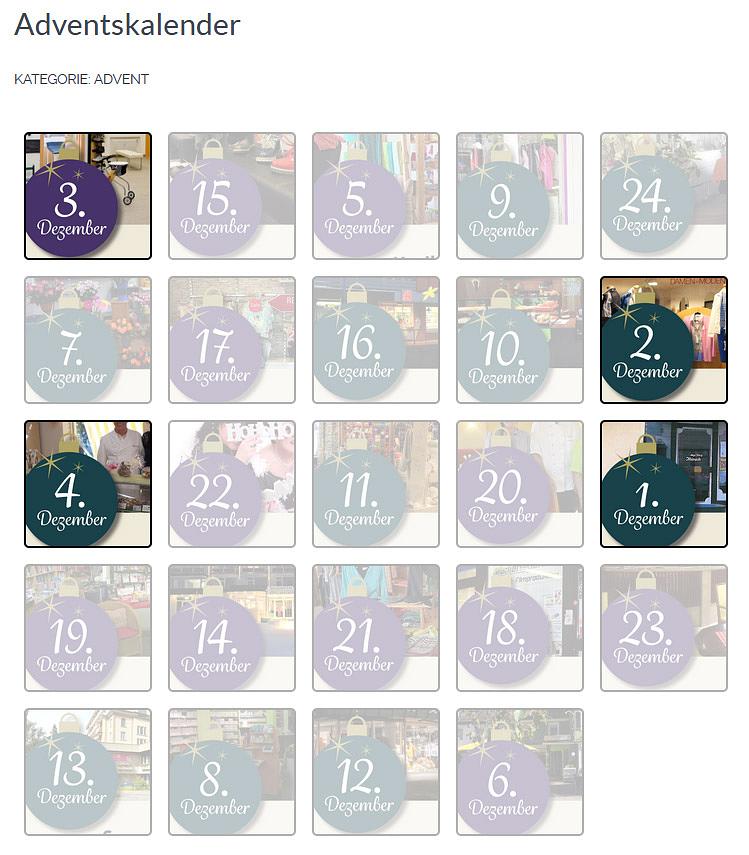The width and height of the screenshot is (749, 855).
Task: View the 1. Dezember door
Action: (x=664, y=484)
